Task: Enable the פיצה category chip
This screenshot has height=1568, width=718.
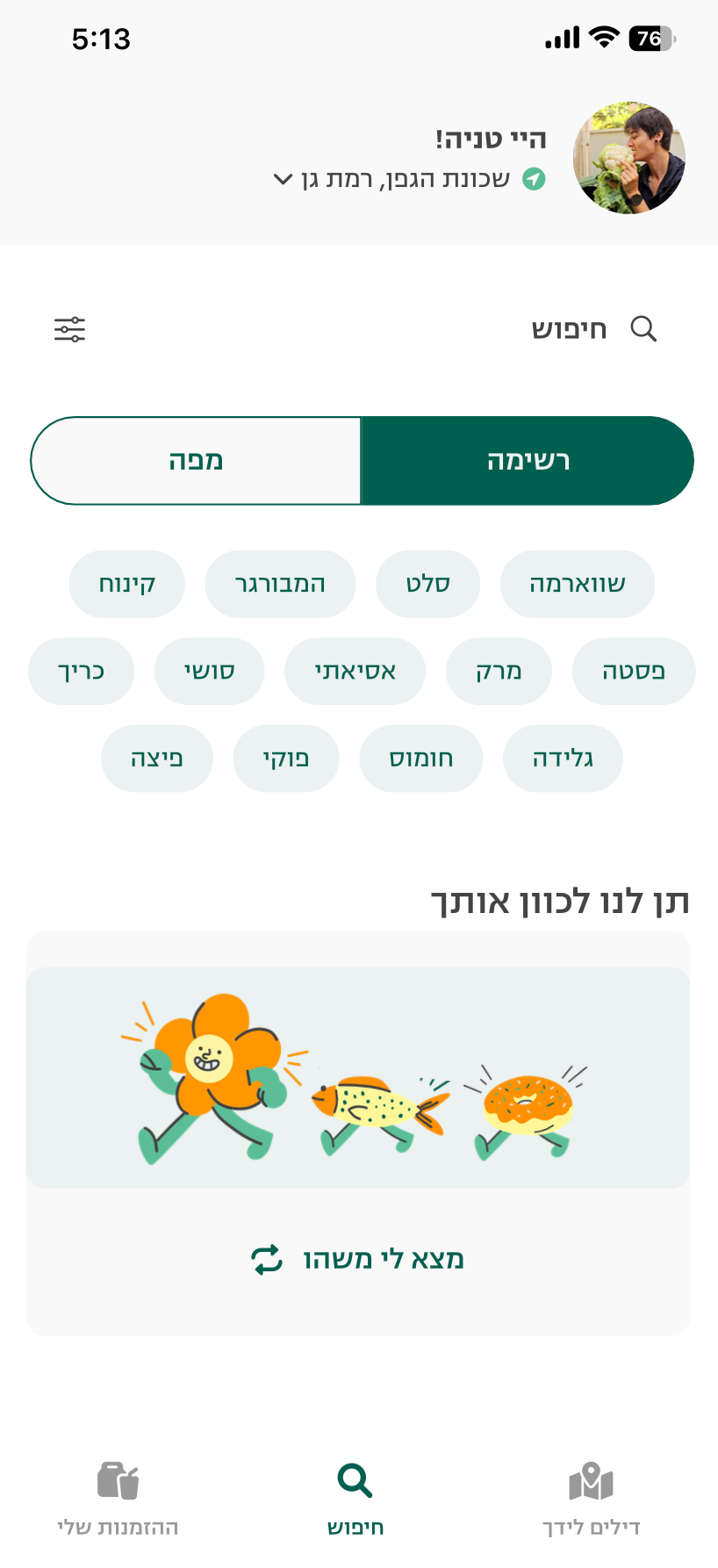Action: (156, 759)
